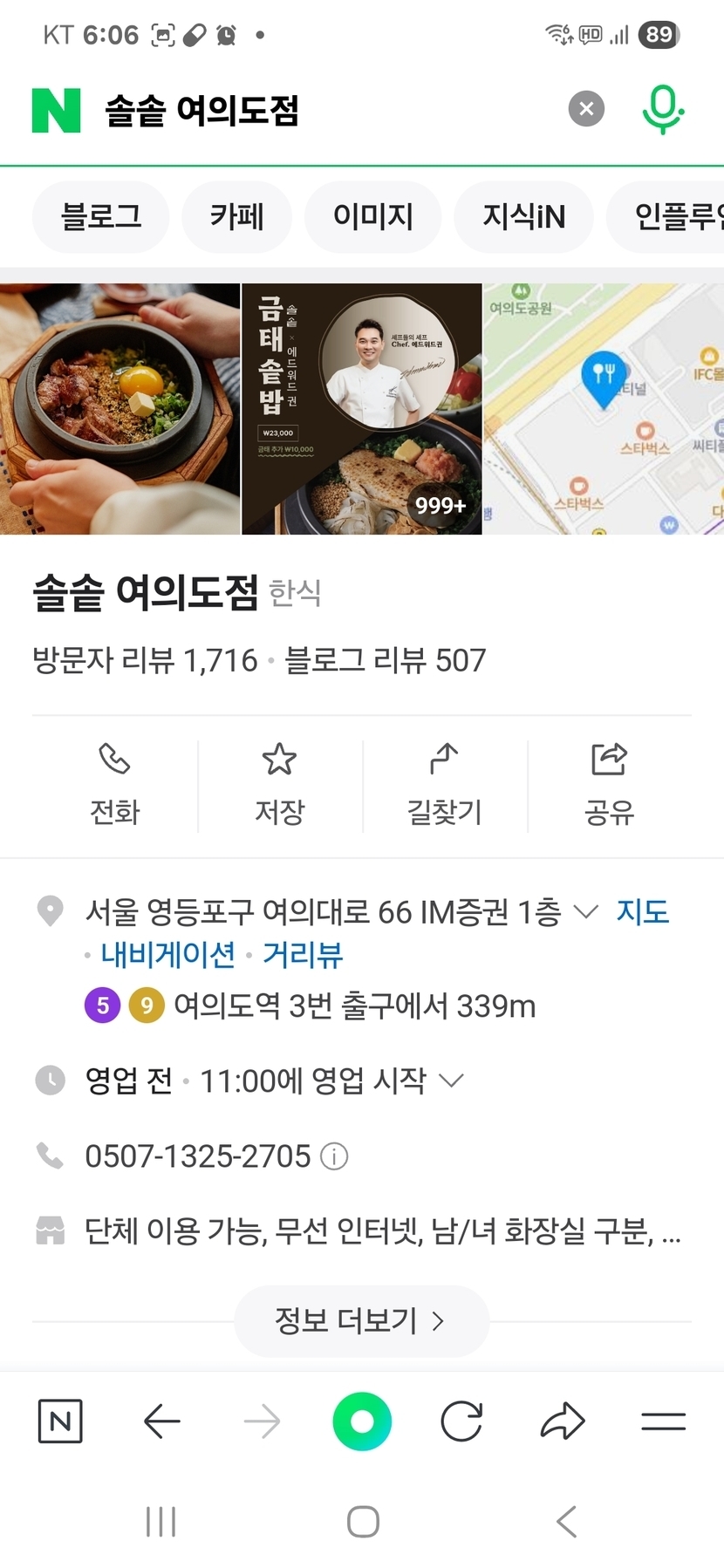Open the browser menu with two lines

(x=663, y=1422)
